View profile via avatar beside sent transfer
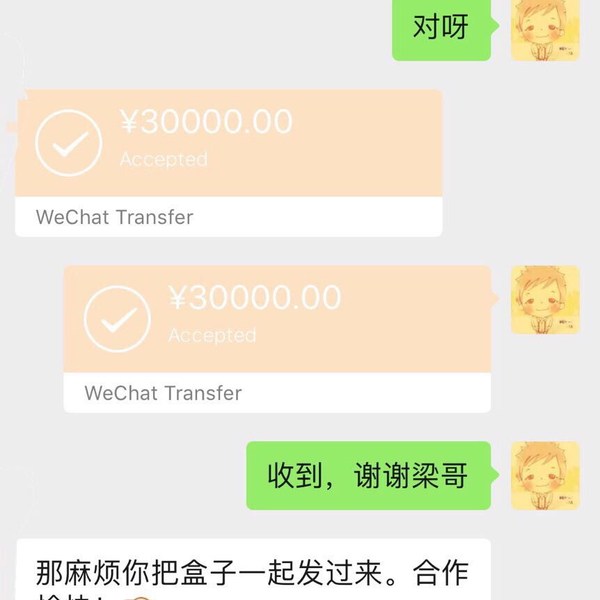Image resolution: width=600 pixels, height=600 pixels. pyautogui.click(x=545, y=300)
